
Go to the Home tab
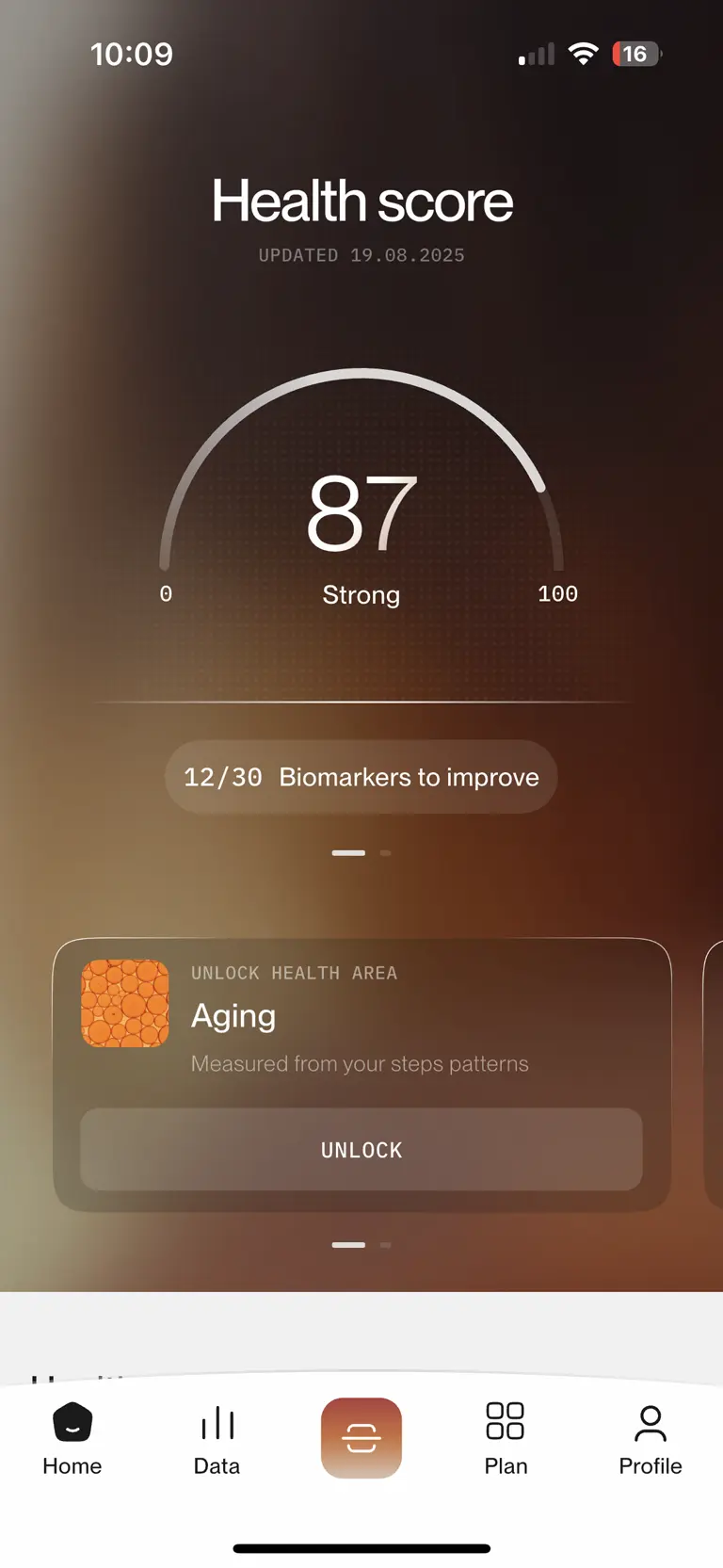[x=72, y=1439]
